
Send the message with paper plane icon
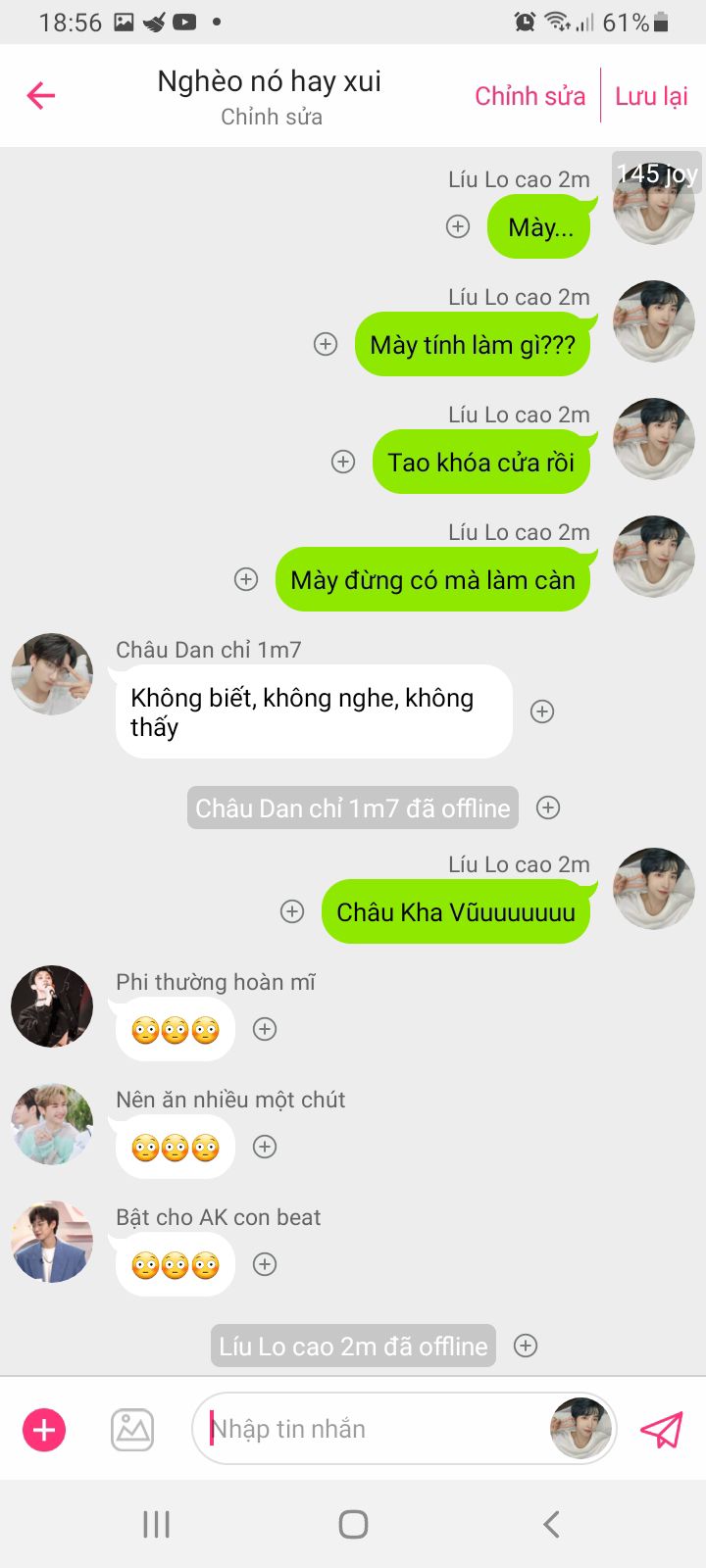tap(662, 1430)
